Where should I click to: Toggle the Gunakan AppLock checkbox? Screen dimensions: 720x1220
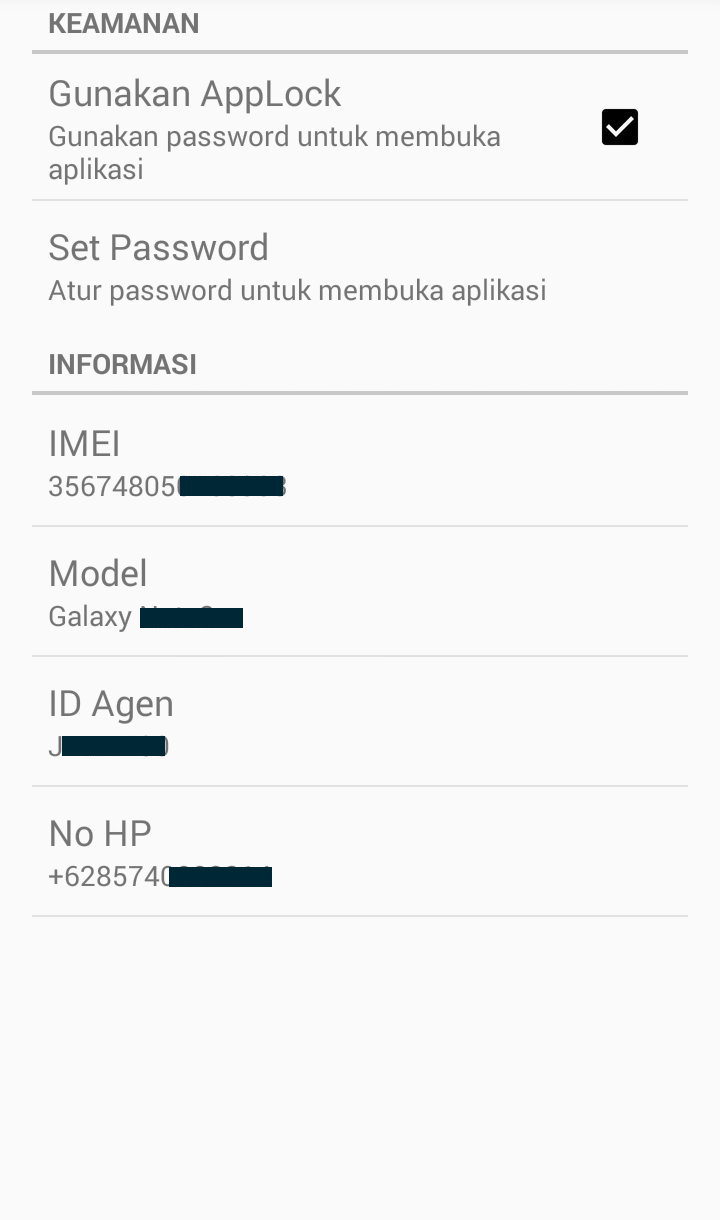tap(619, 127)
